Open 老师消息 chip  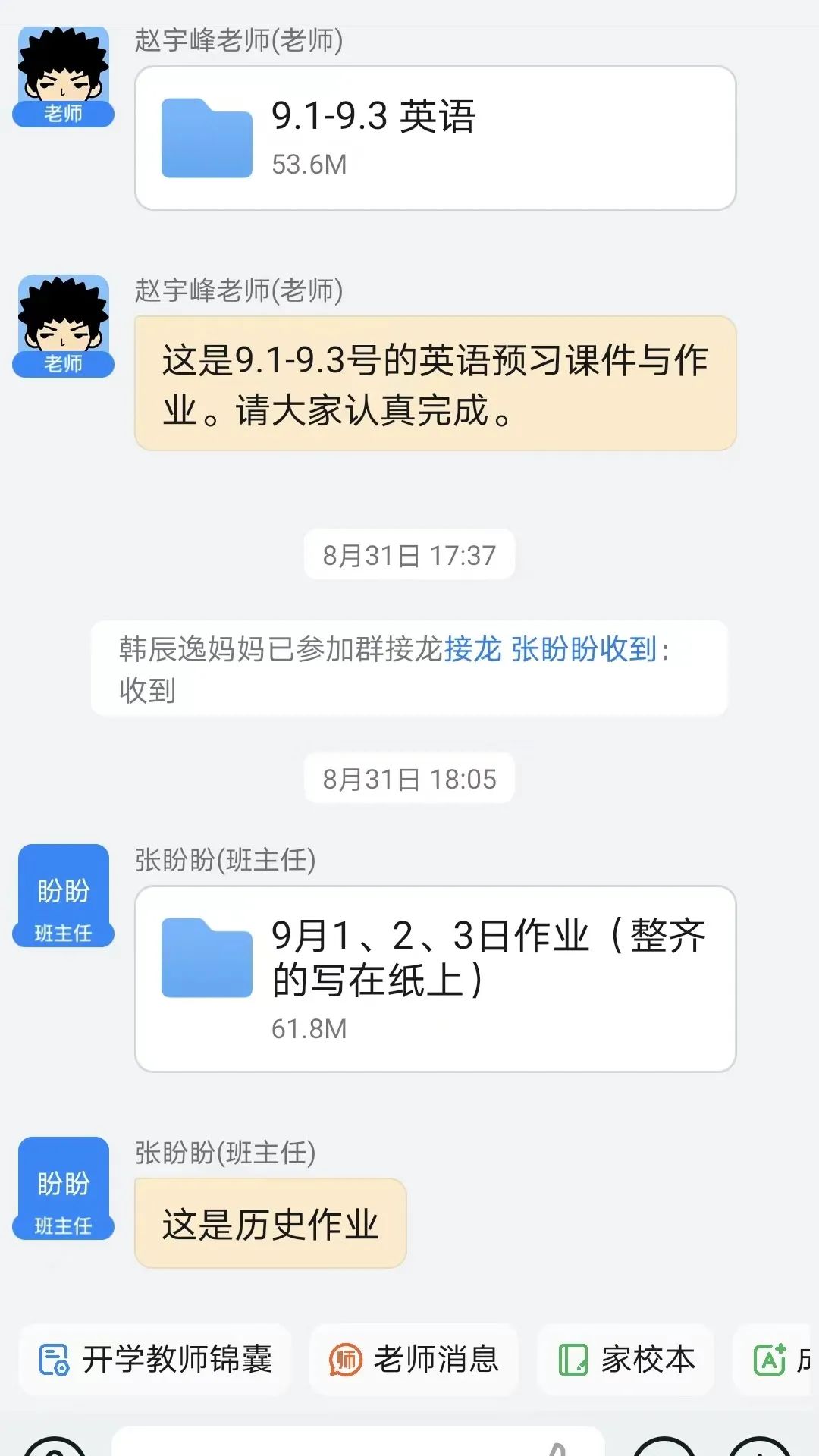(414, 1359)
